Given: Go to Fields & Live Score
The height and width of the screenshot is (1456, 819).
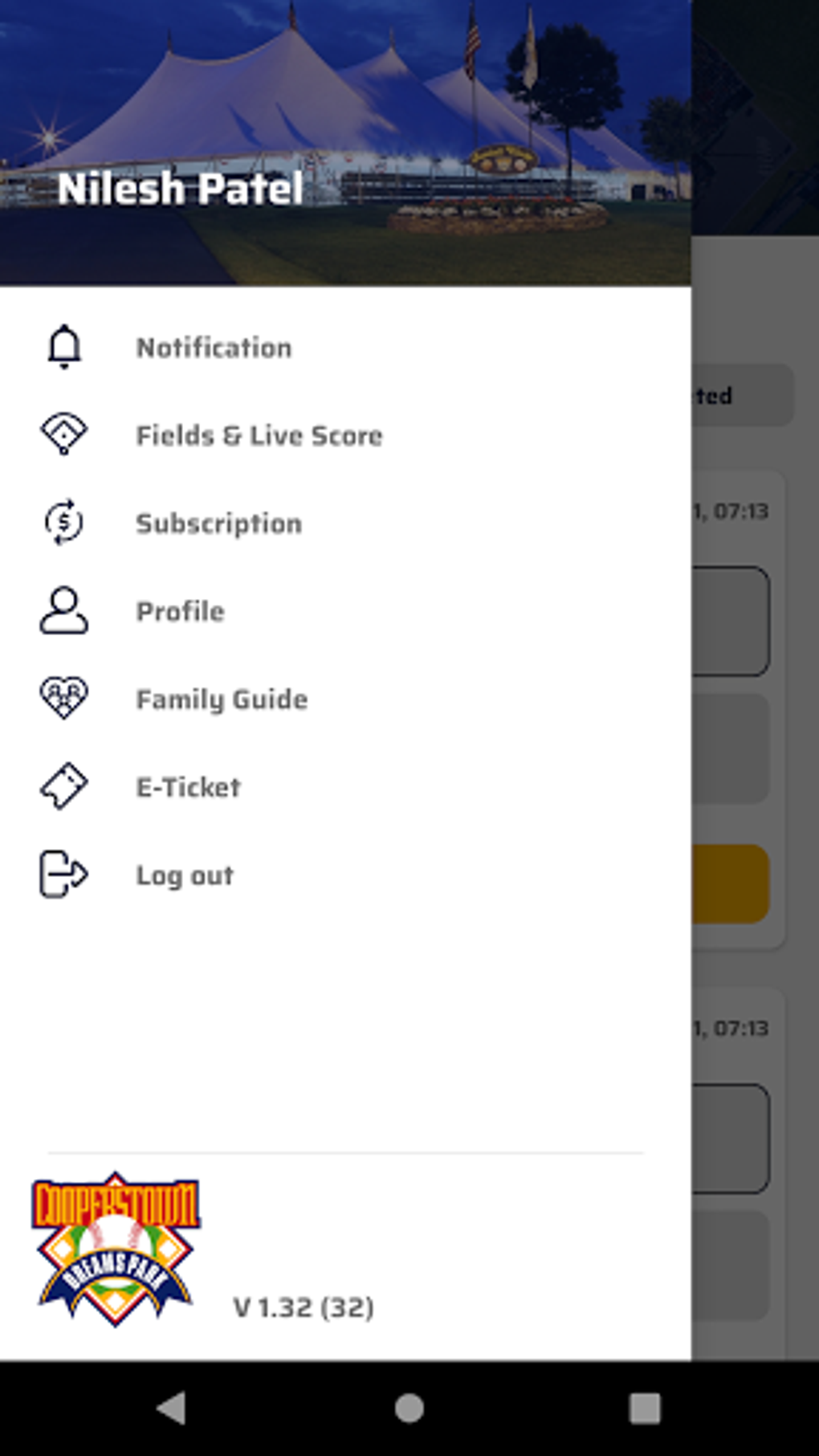Looking at the screenshot, I should pyautogui.click(x=259, y=435).
